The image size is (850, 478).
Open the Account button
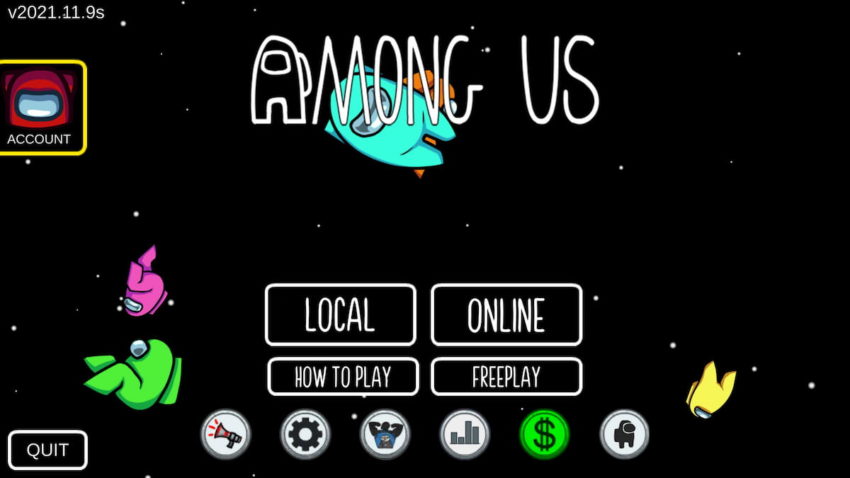[41, 107]
